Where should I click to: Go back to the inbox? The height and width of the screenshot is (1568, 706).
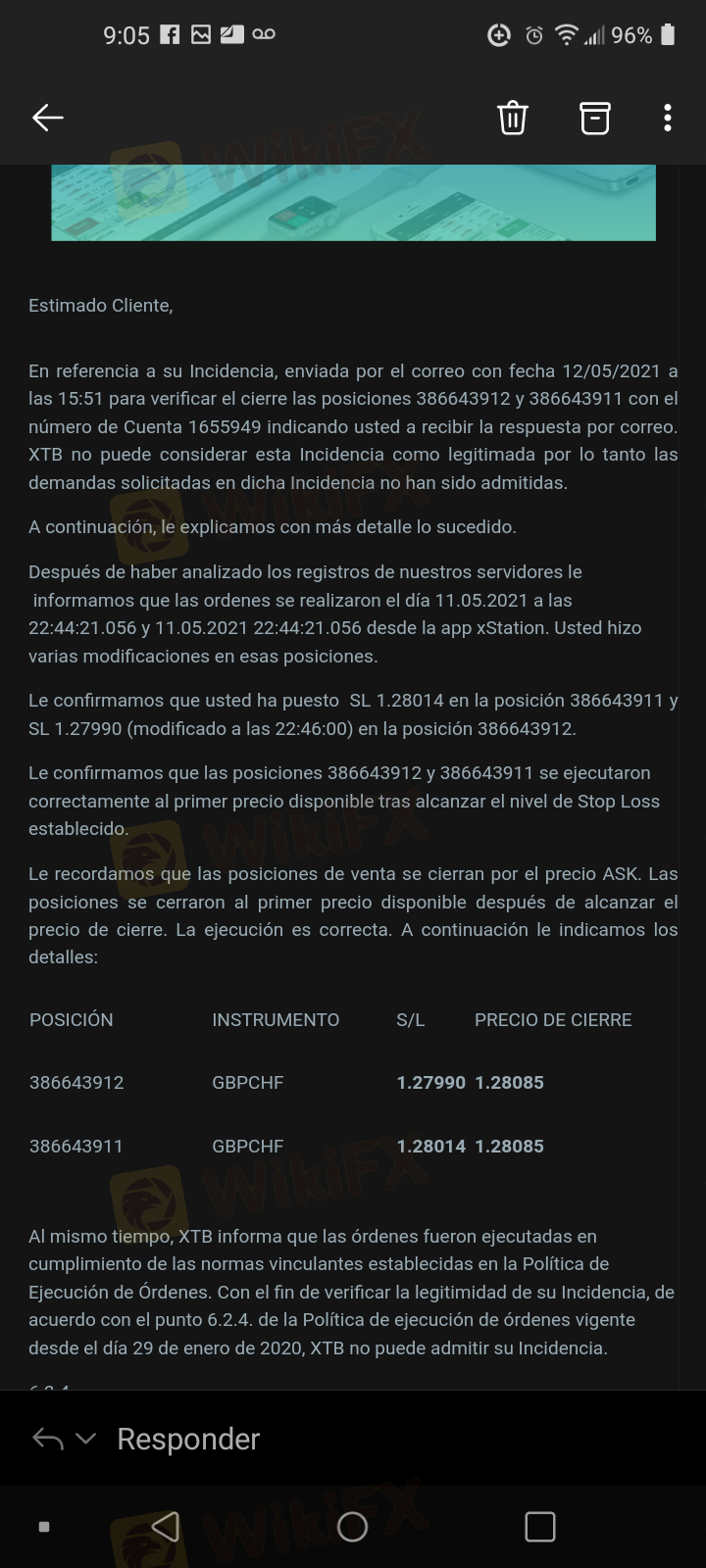click(47, 119)
